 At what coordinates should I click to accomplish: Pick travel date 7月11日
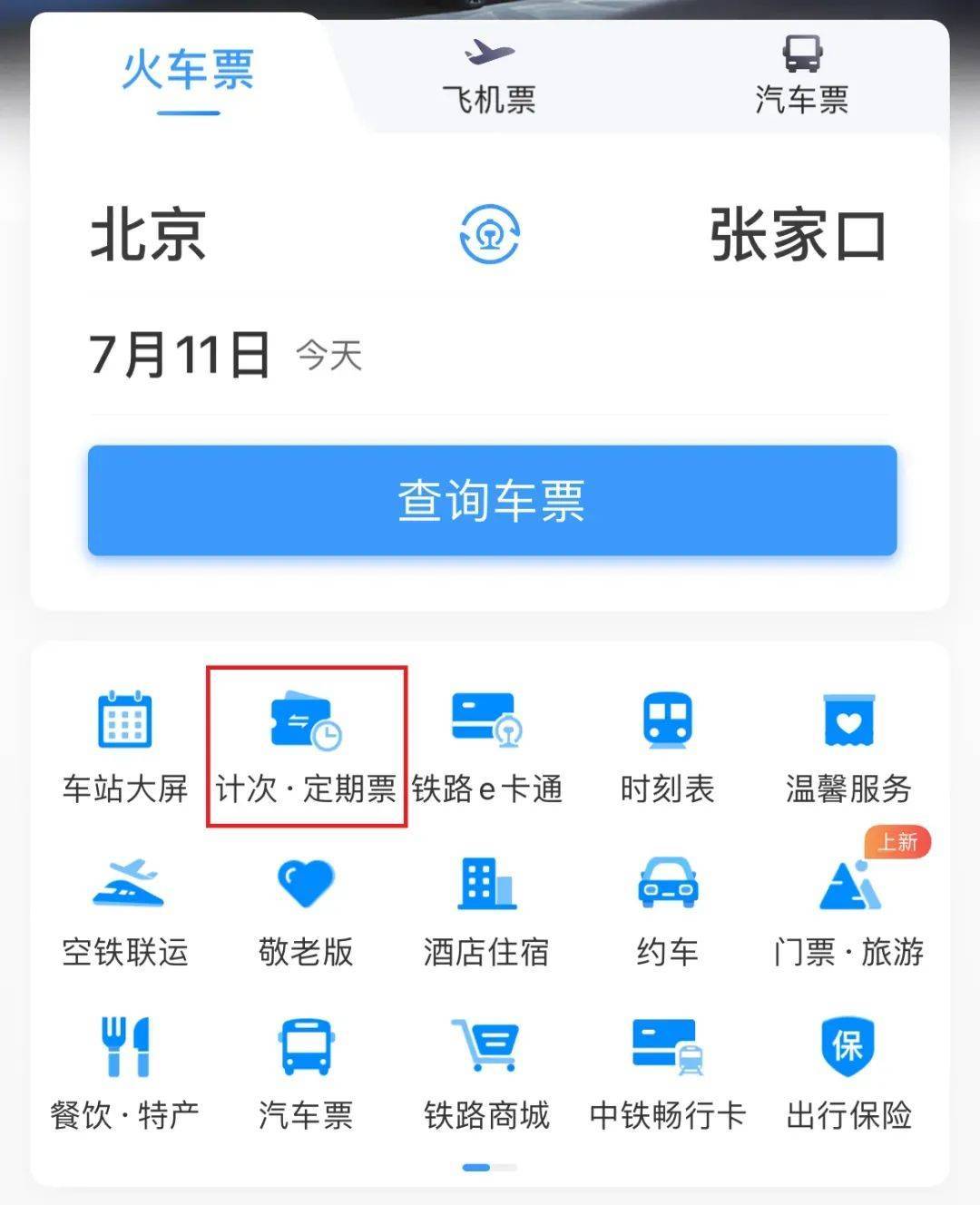click(x=181, y=354)
